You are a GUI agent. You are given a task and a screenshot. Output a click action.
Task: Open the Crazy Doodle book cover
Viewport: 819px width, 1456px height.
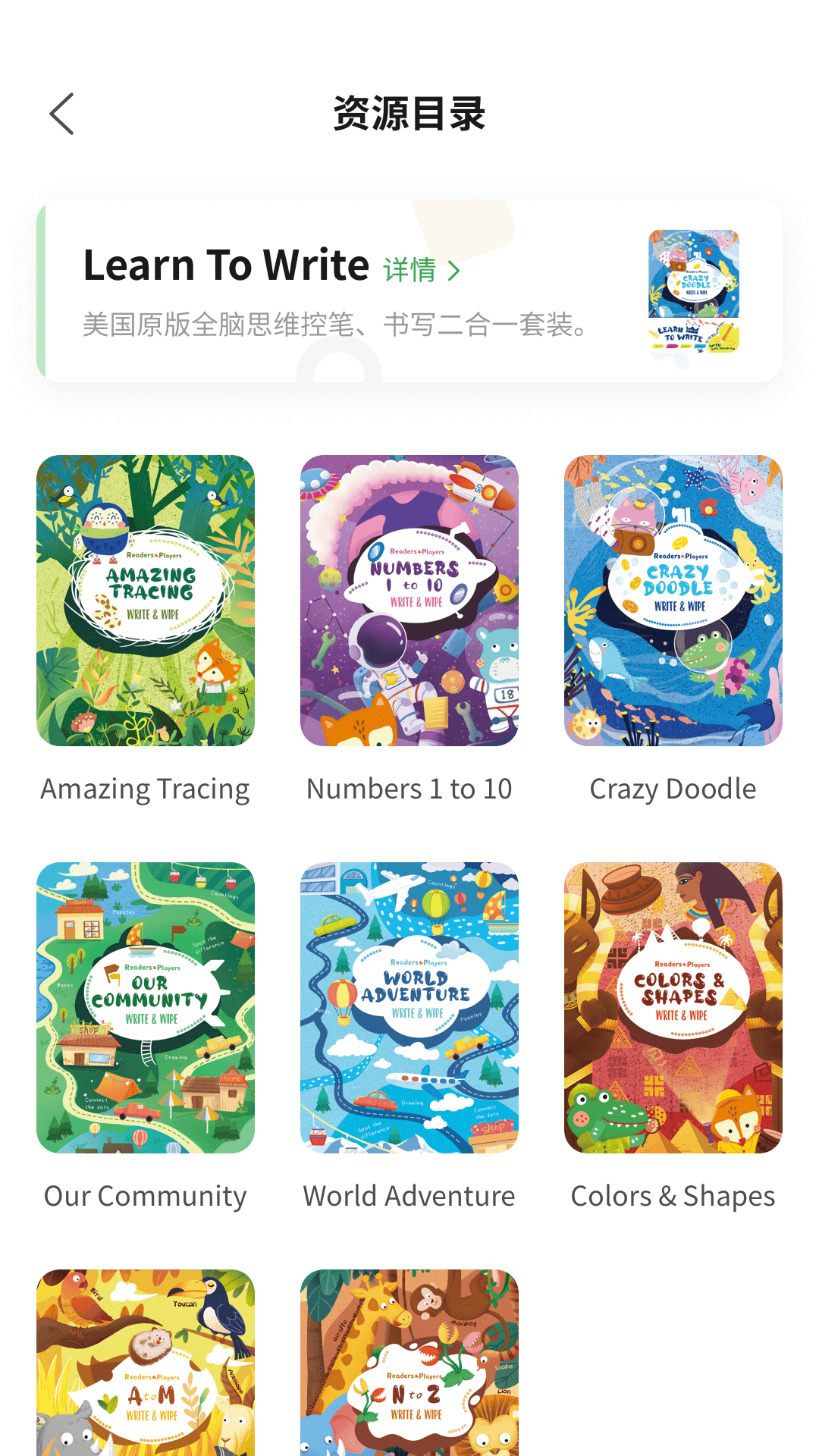tap(673, 600)
